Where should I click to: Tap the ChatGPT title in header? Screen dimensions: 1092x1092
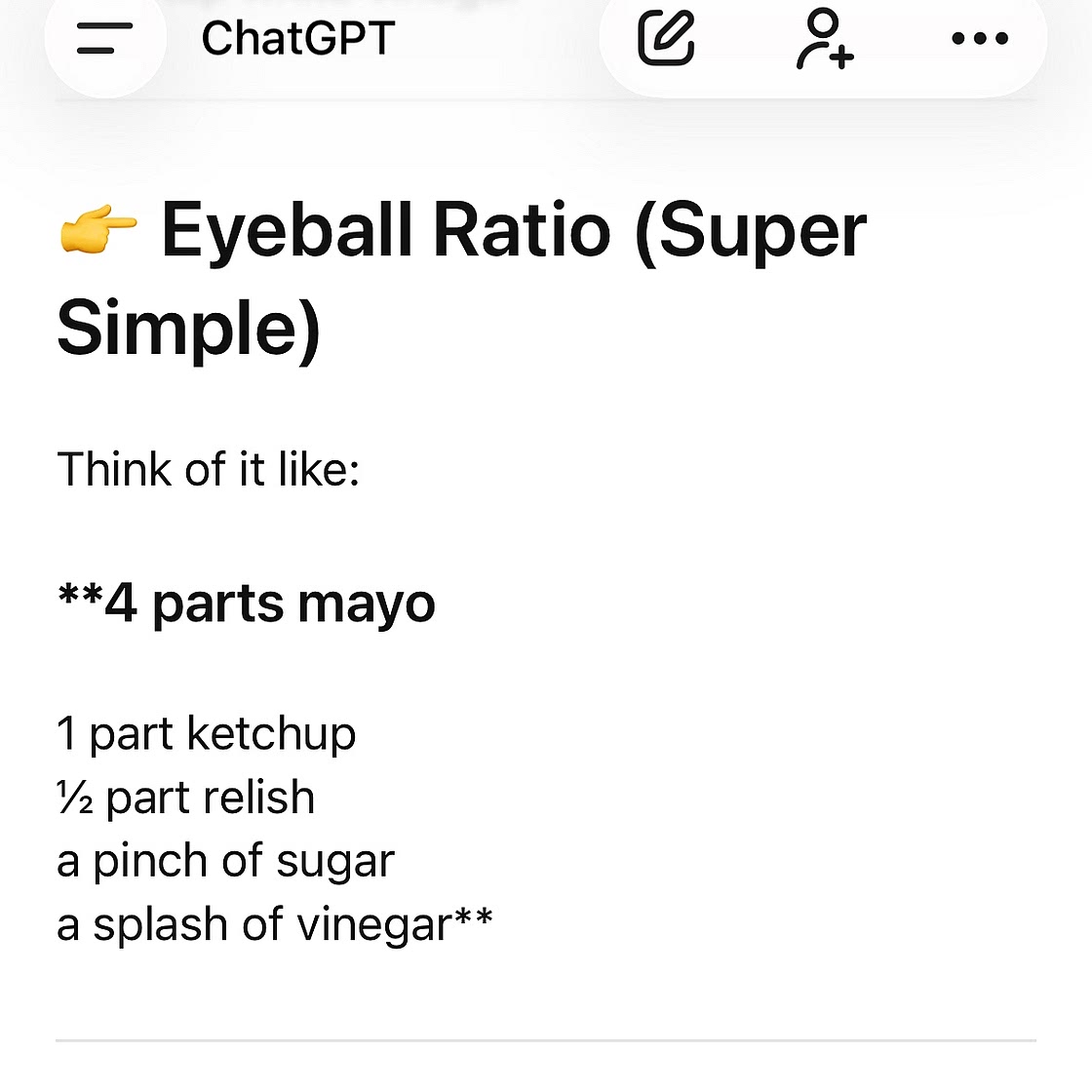coord(297,39)
